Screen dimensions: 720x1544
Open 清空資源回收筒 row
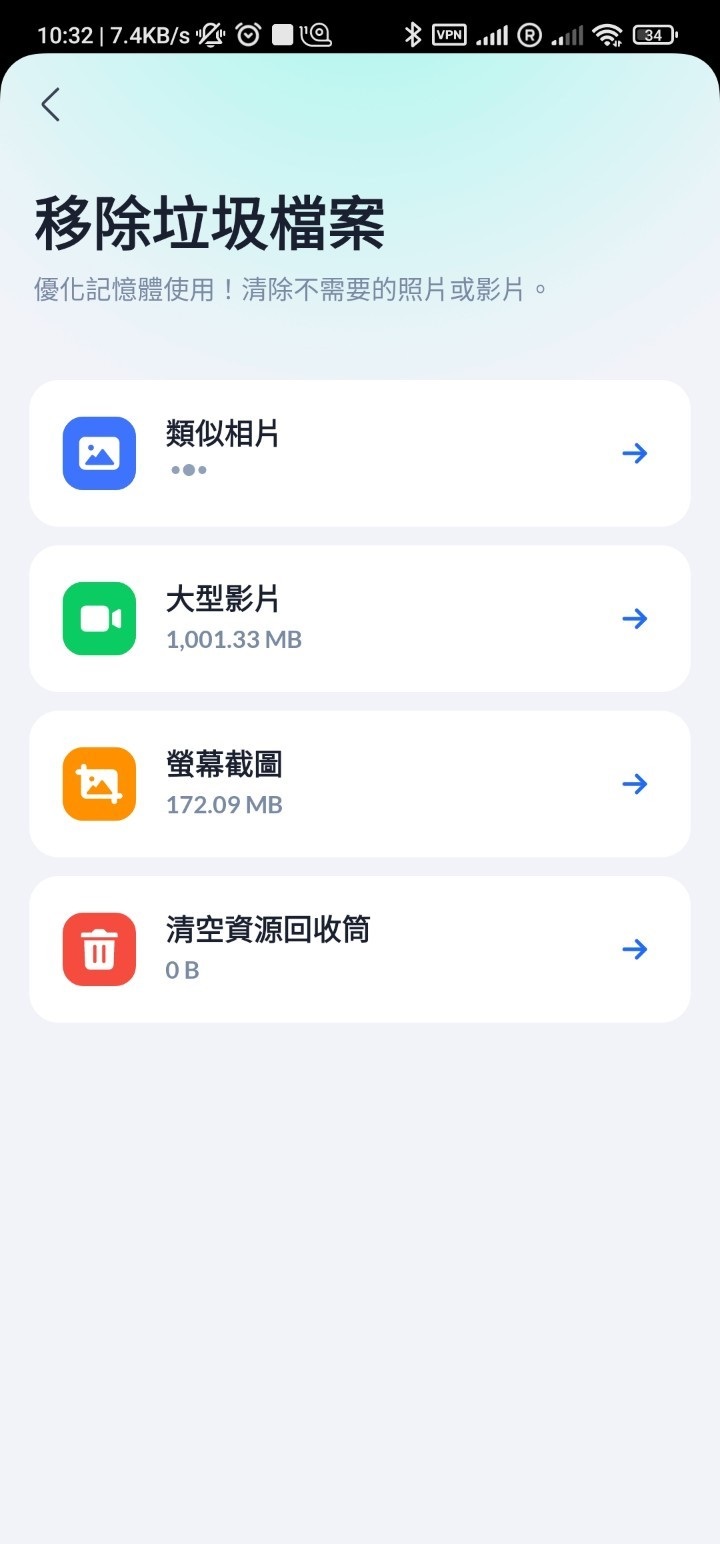pos(359,949)
